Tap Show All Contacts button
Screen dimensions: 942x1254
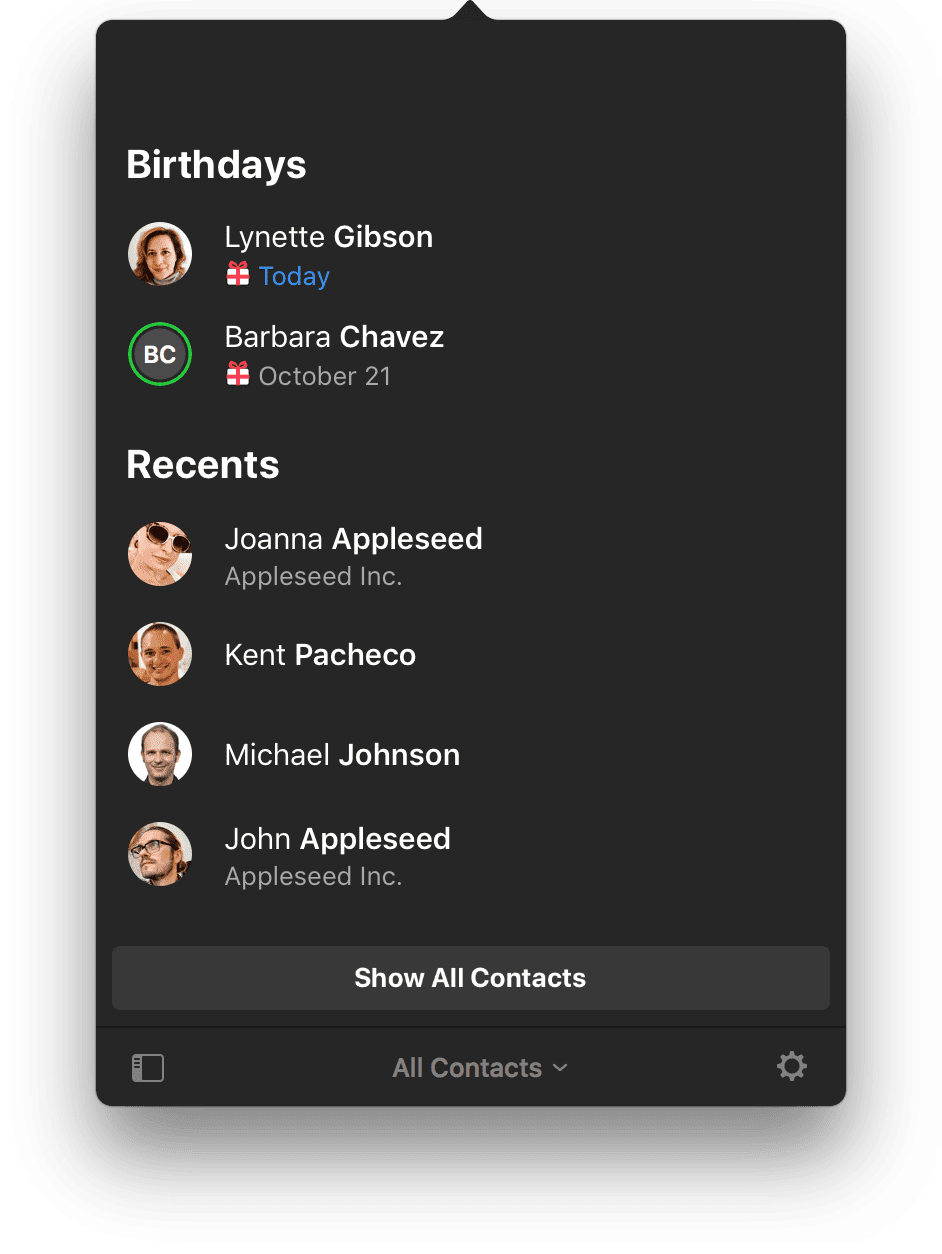click(x=470, y=978)
